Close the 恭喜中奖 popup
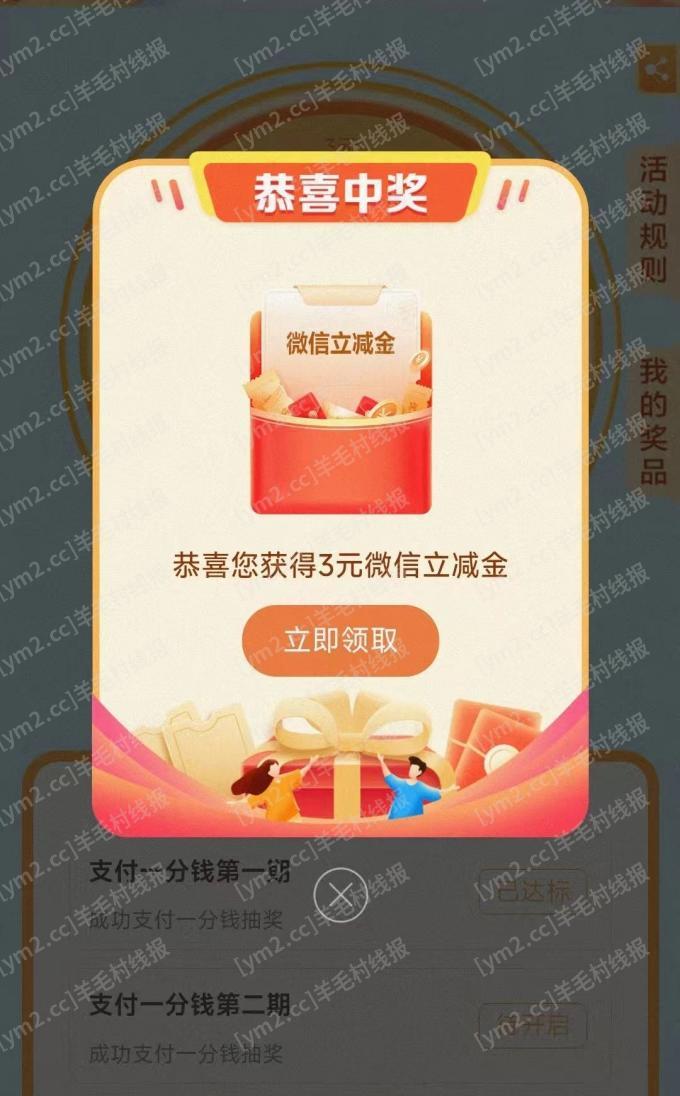 [x=341, y=895]
